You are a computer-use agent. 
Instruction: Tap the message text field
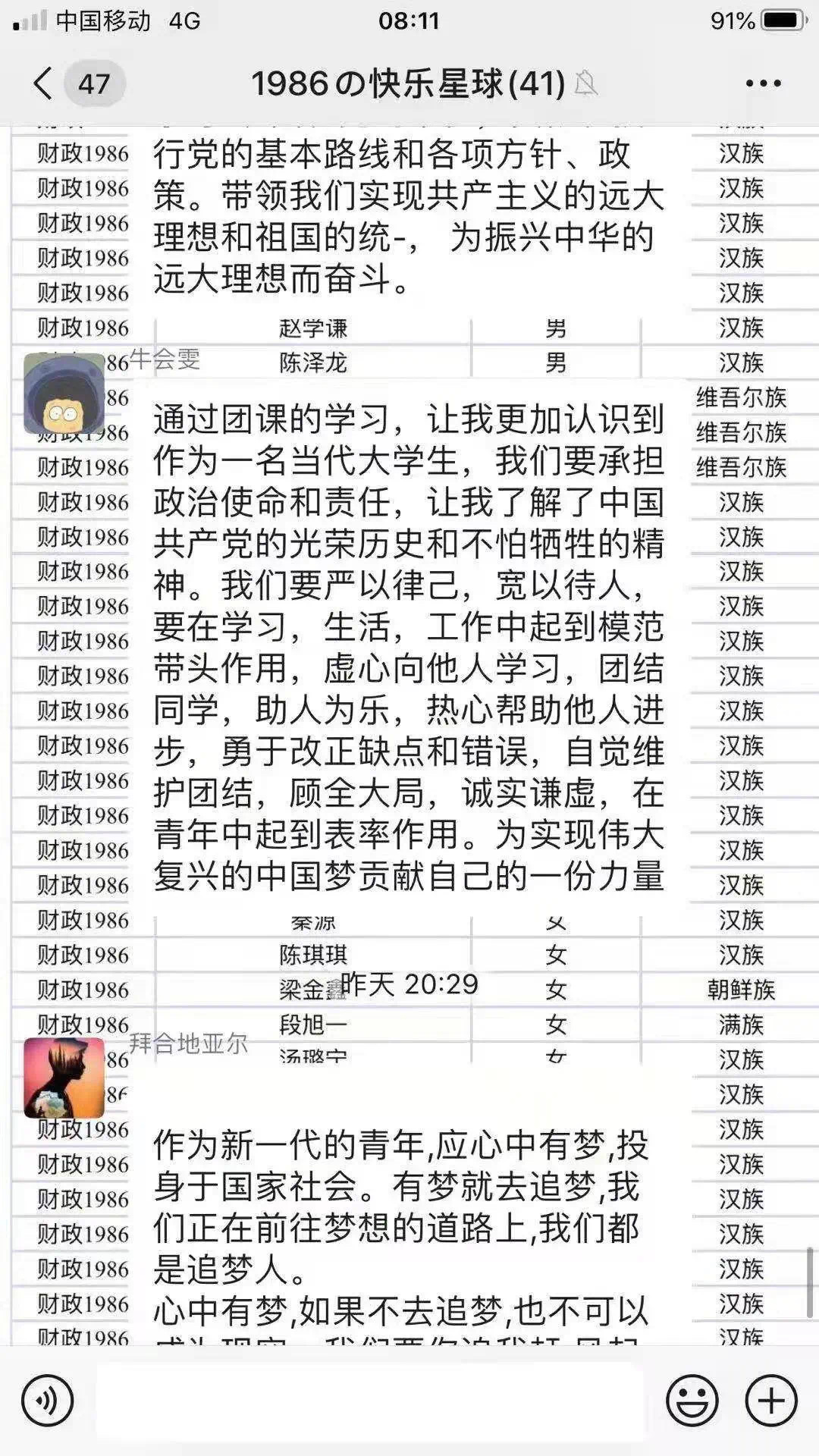(x=369, y=1400)
